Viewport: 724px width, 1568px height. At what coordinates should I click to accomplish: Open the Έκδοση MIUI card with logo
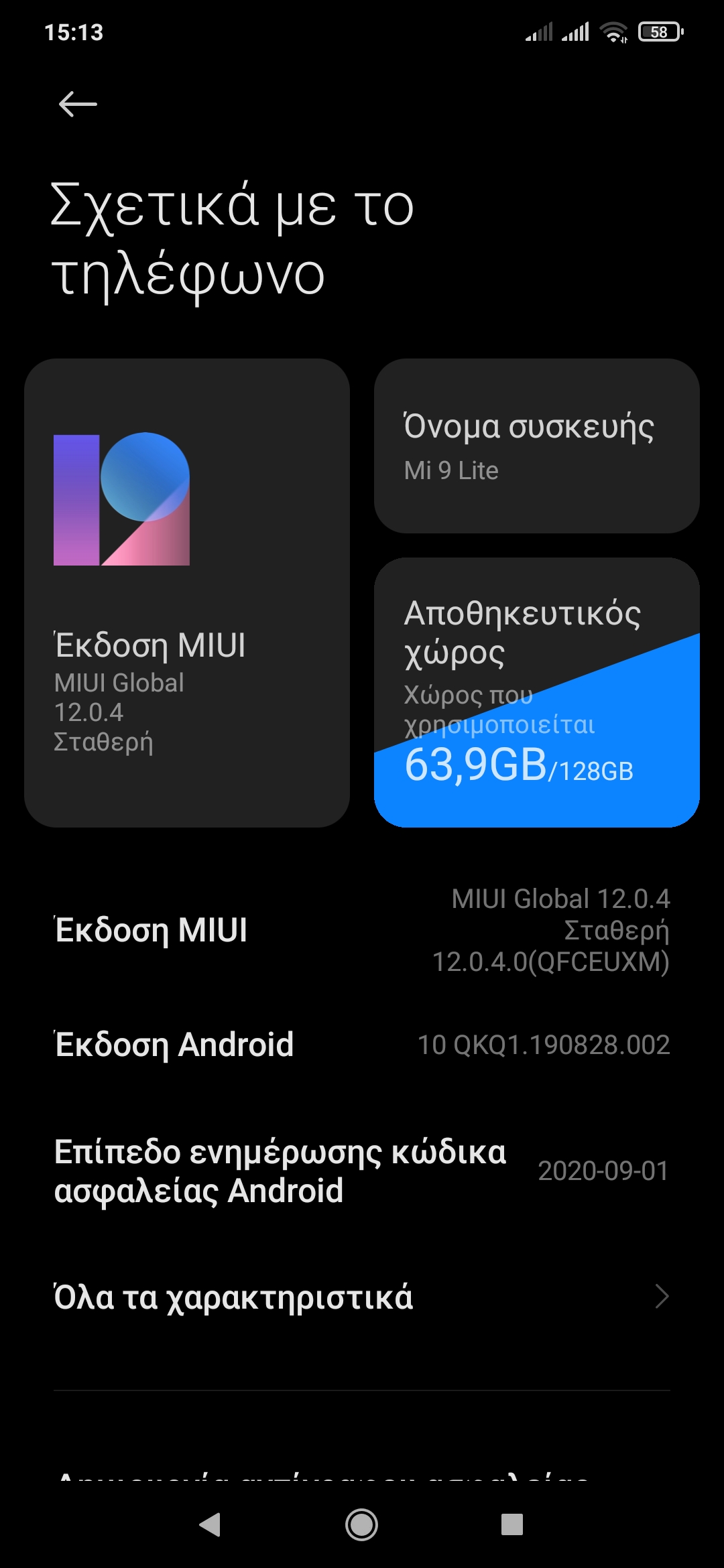(186, 593)
